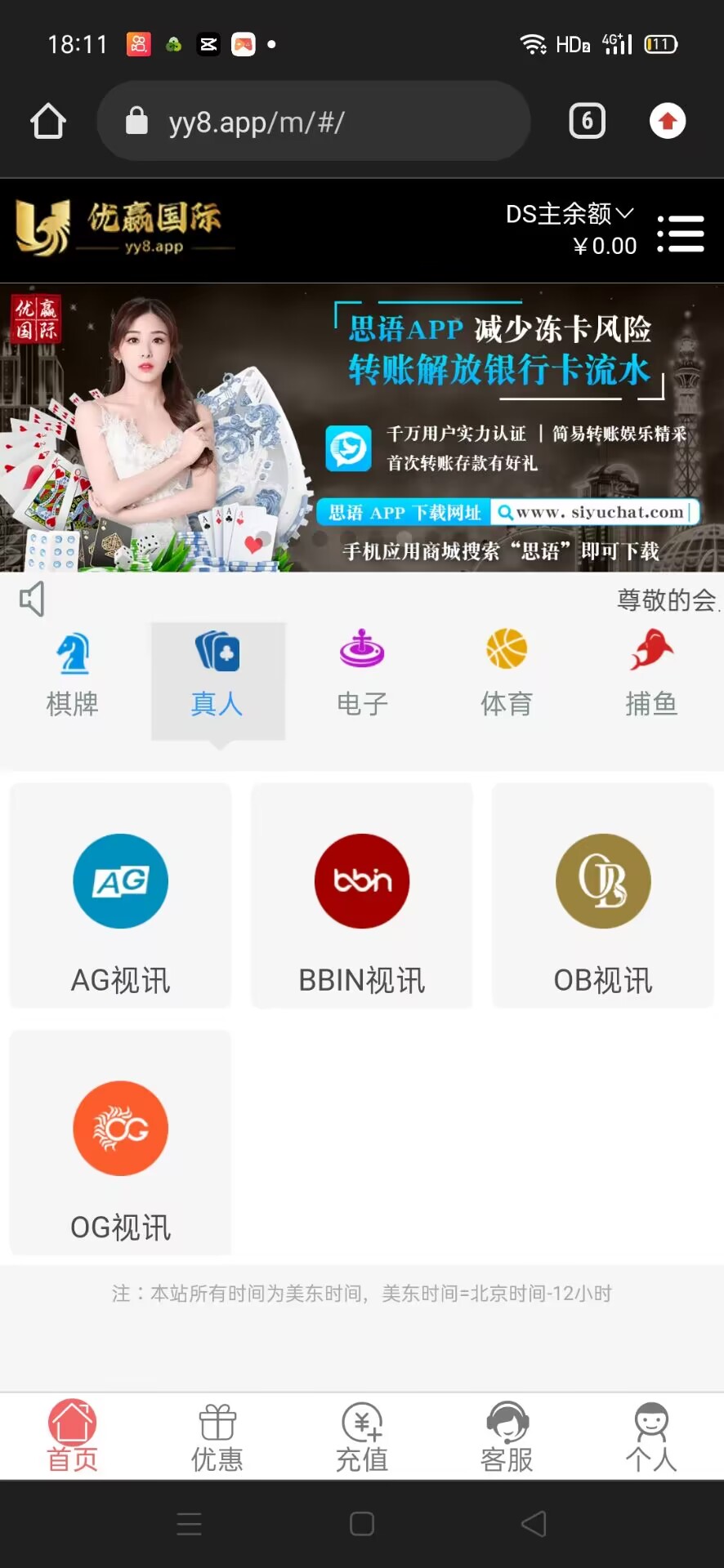Image resolution: width=724 pixels, height=1568 pixels.
Task: Open the 充值 deposit tab
Action: click(362, 1437)
